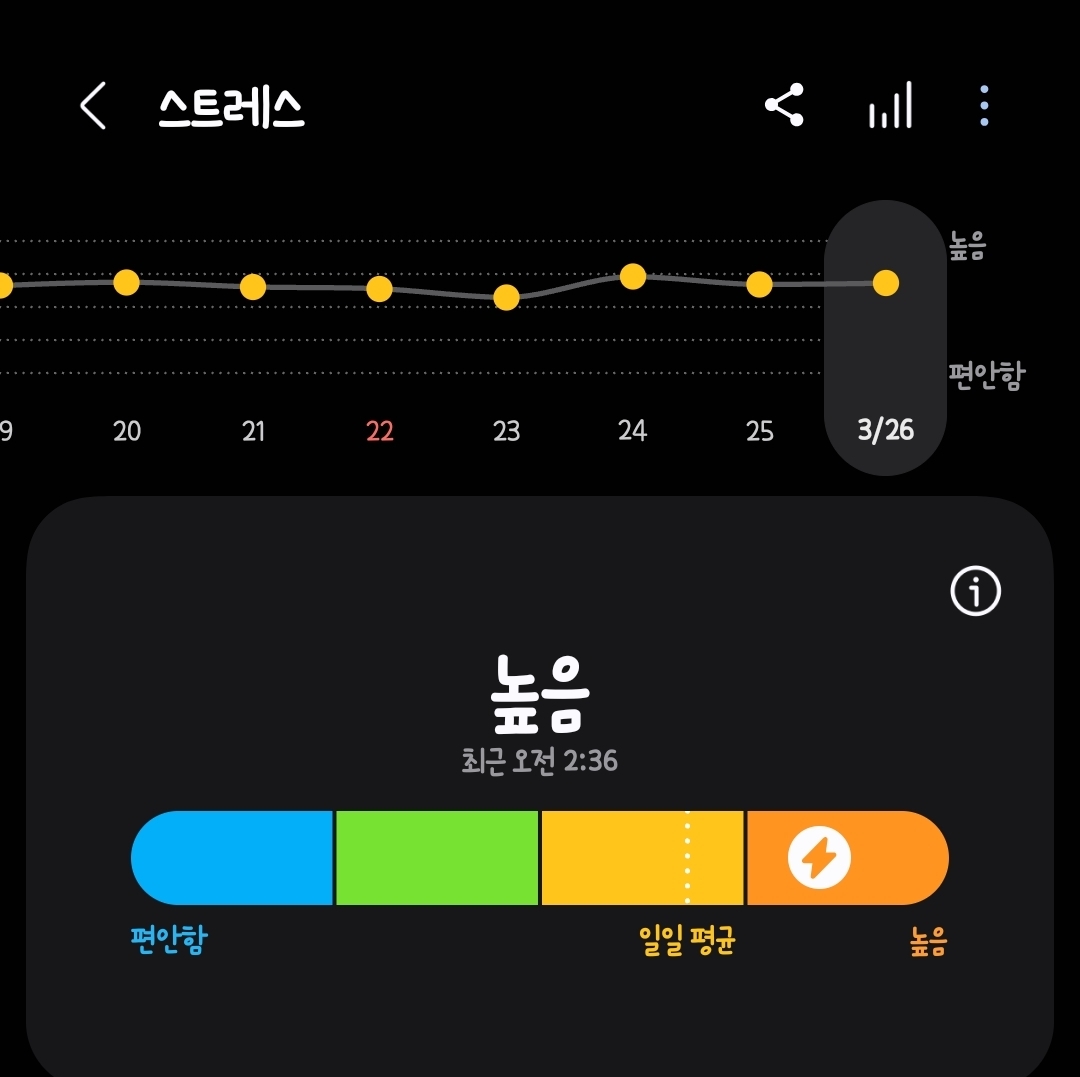The image size is (1080, 1077).
Task: Open the three-dot overflow menu
Action: [985, 105]
